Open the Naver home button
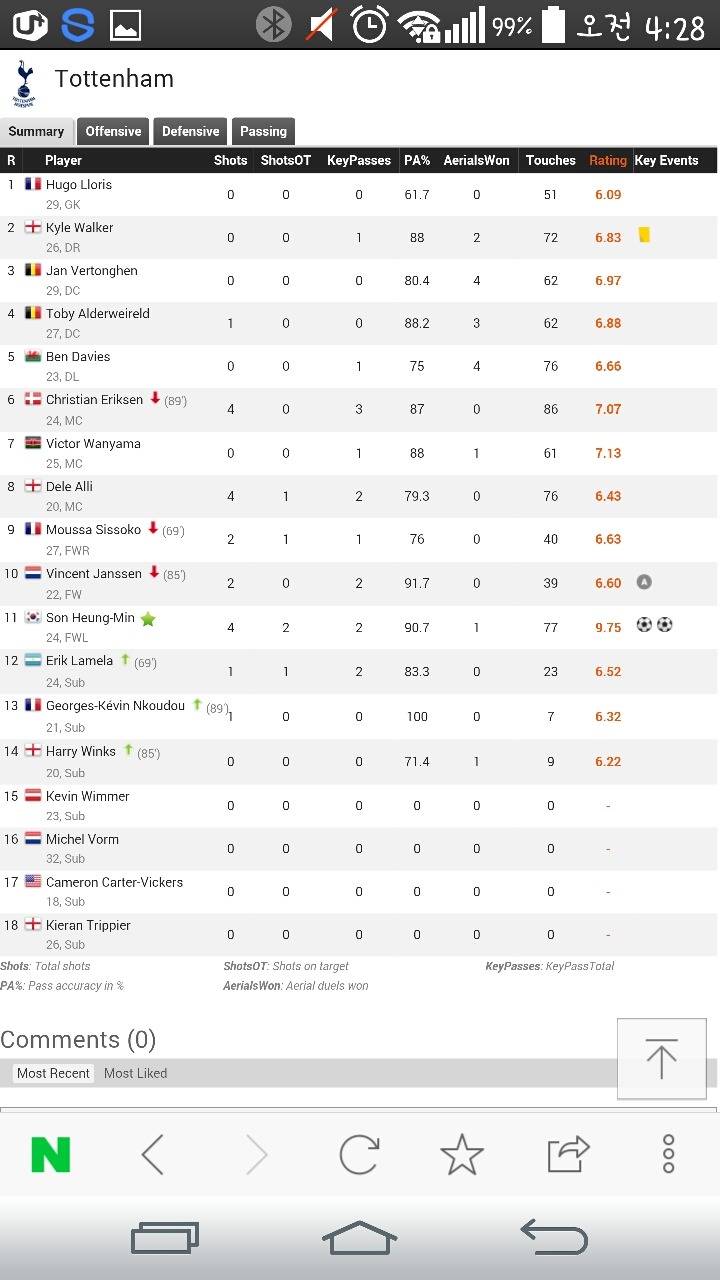 tap(51, 1155)
